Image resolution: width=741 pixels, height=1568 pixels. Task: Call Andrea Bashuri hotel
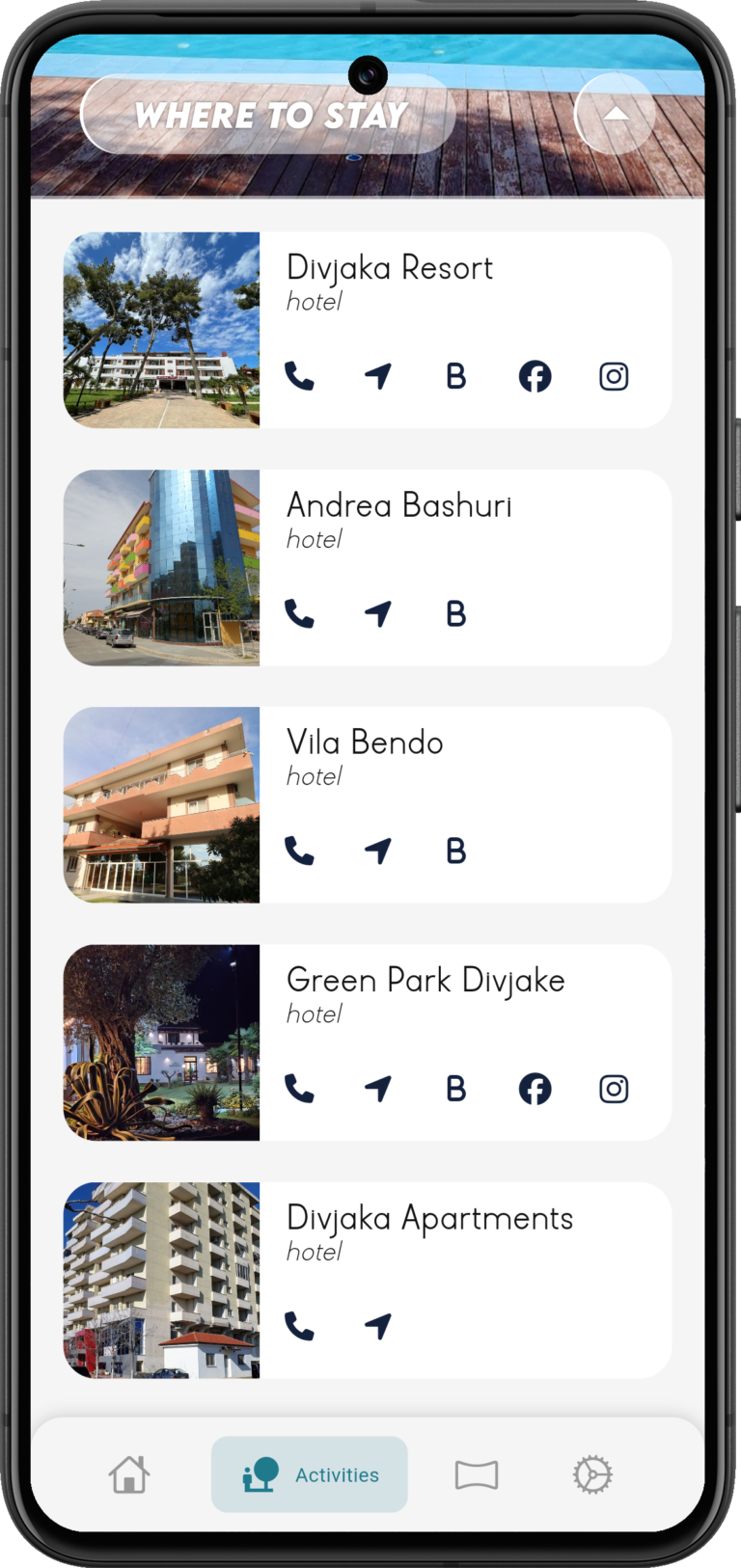[299, 613]
